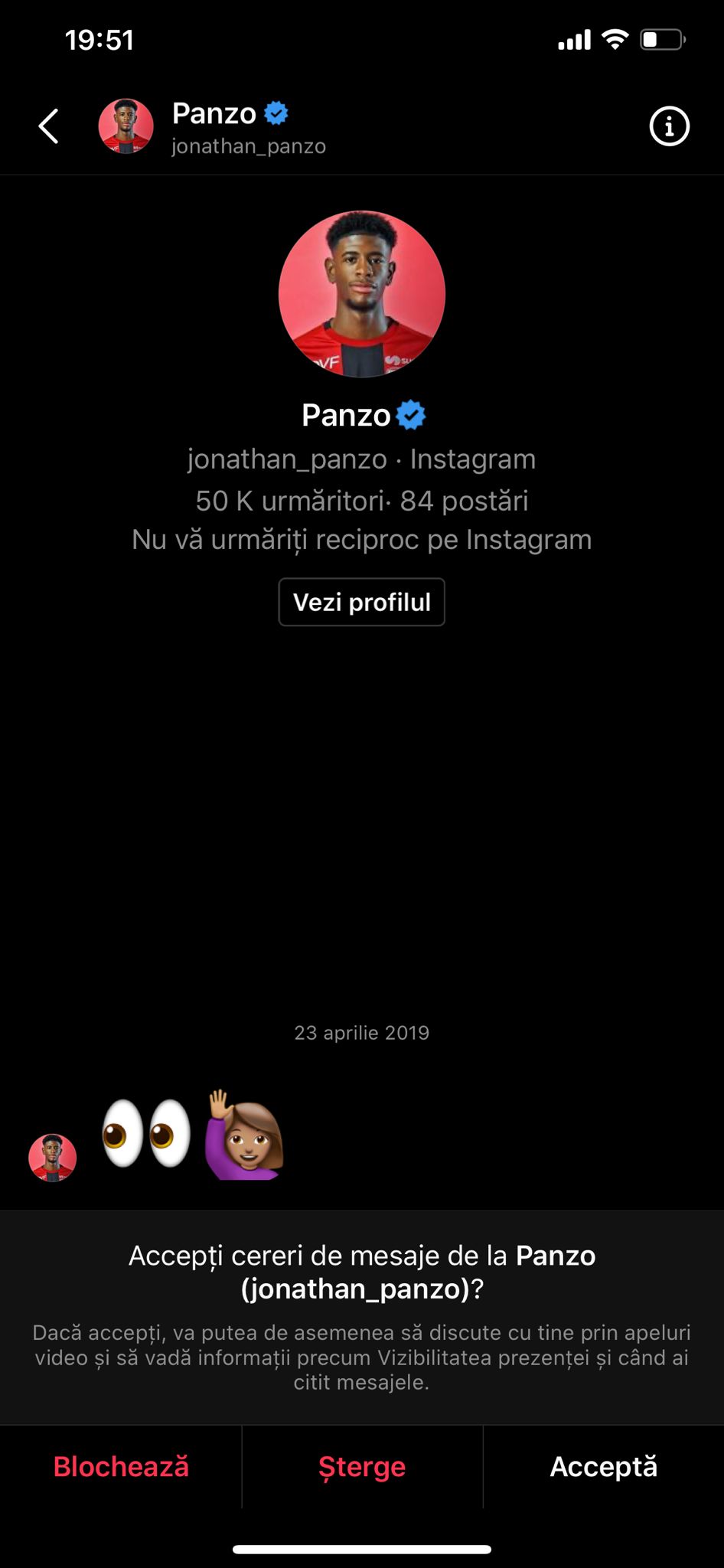Tap Panzo's large profile picture
Viewport: 724px width, 1568px height.
[361, 294]
